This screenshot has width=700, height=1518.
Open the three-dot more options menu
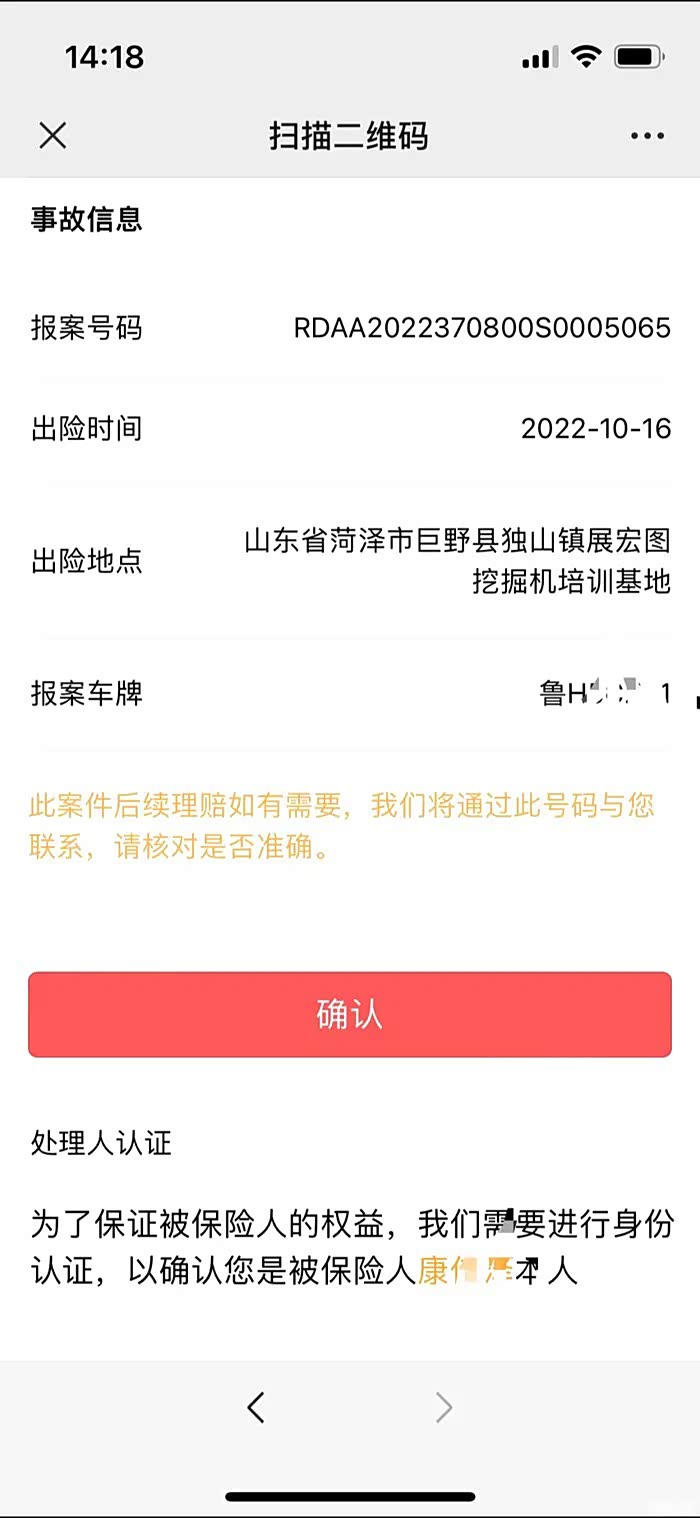[x=647, y=136]
